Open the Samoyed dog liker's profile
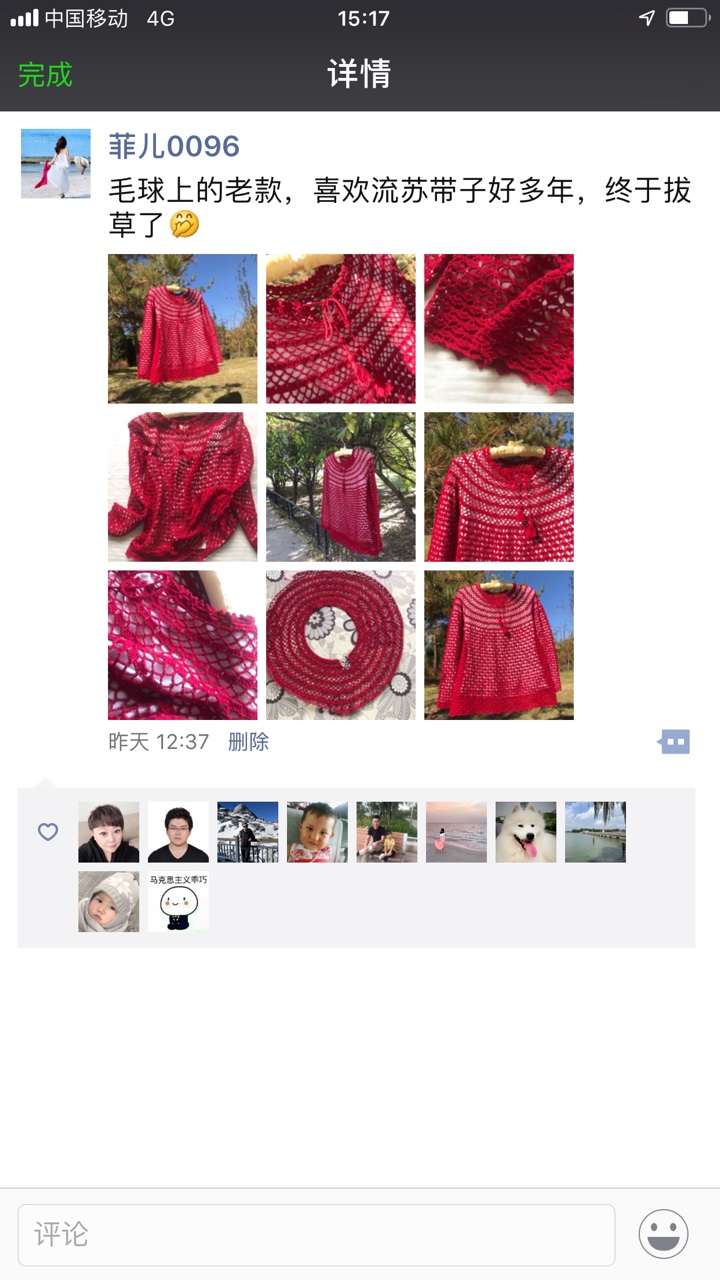720x1280 pixels. [x=526, y=832]
